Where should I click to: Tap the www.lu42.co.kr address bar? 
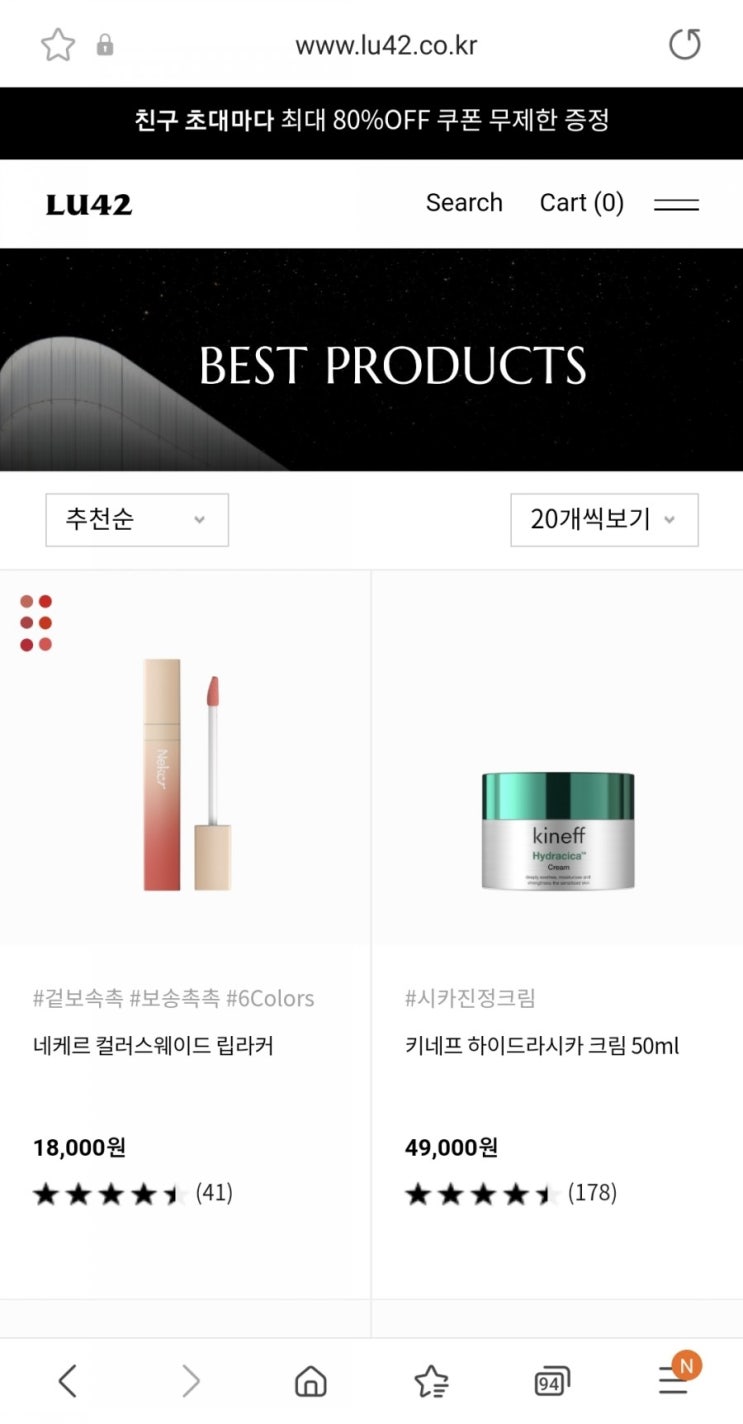point(386,46)
